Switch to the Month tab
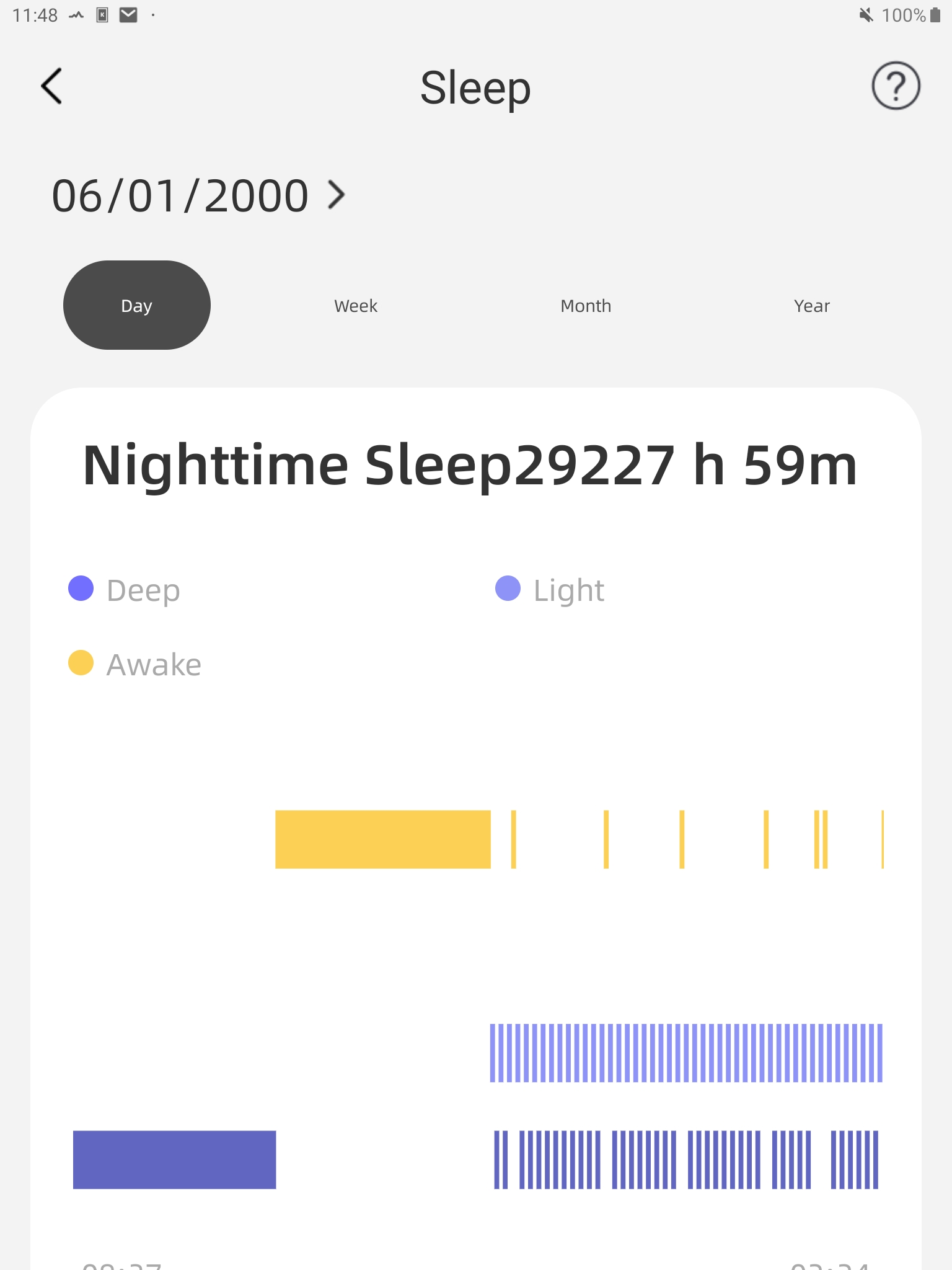Image resolution: width=952 pixels, height=1270 pixels. point(586,306)
